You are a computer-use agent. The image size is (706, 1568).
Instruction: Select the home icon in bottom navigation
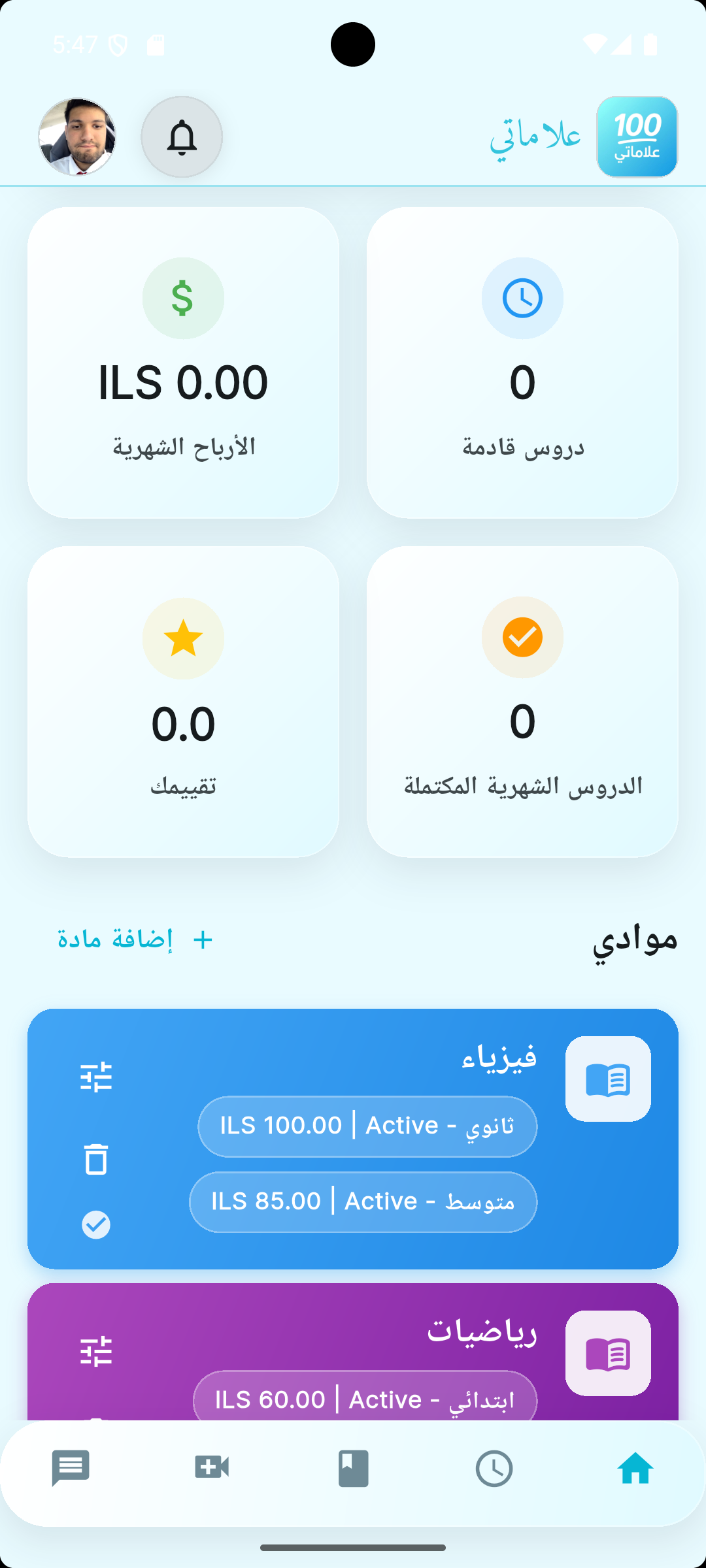pos(635,1467)
